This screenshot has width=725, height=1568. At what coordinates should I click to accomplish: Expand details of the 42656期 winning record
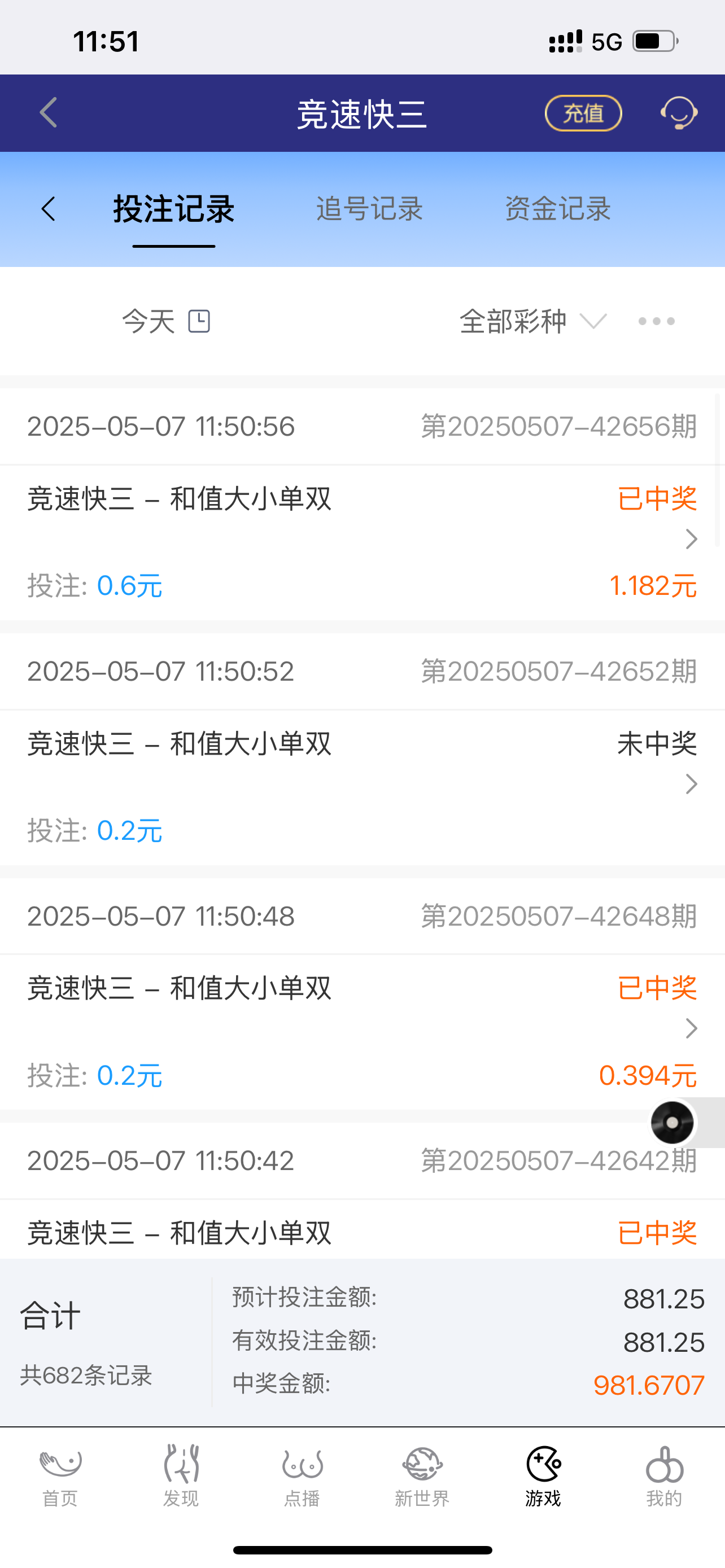click(691, 539)
